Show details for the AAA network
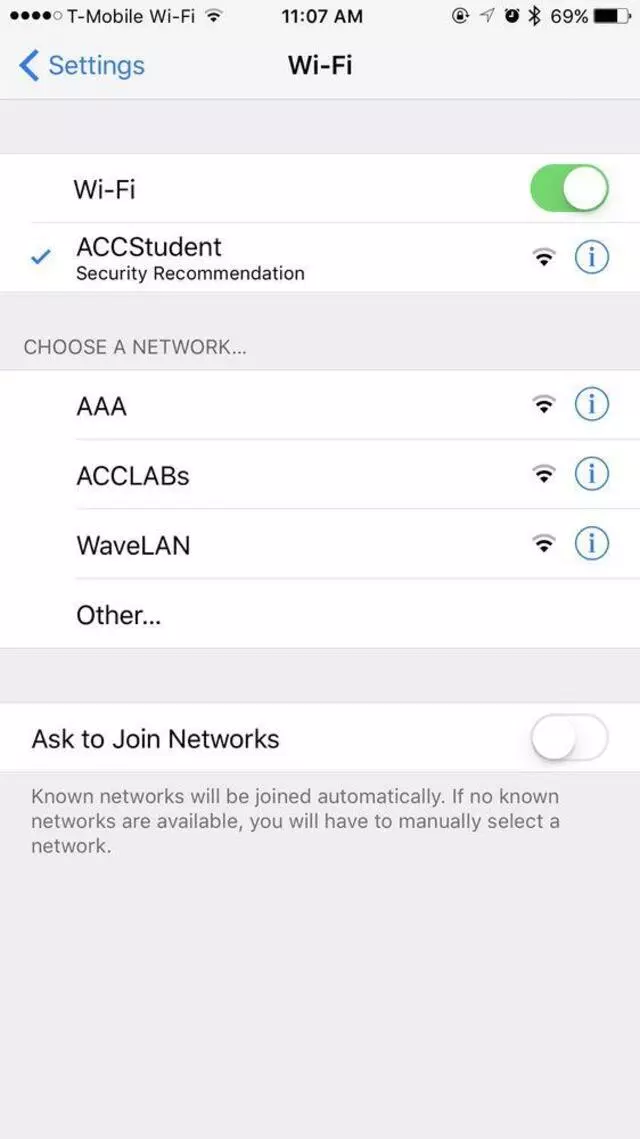 pyautogui.click(x=591, y=405)
